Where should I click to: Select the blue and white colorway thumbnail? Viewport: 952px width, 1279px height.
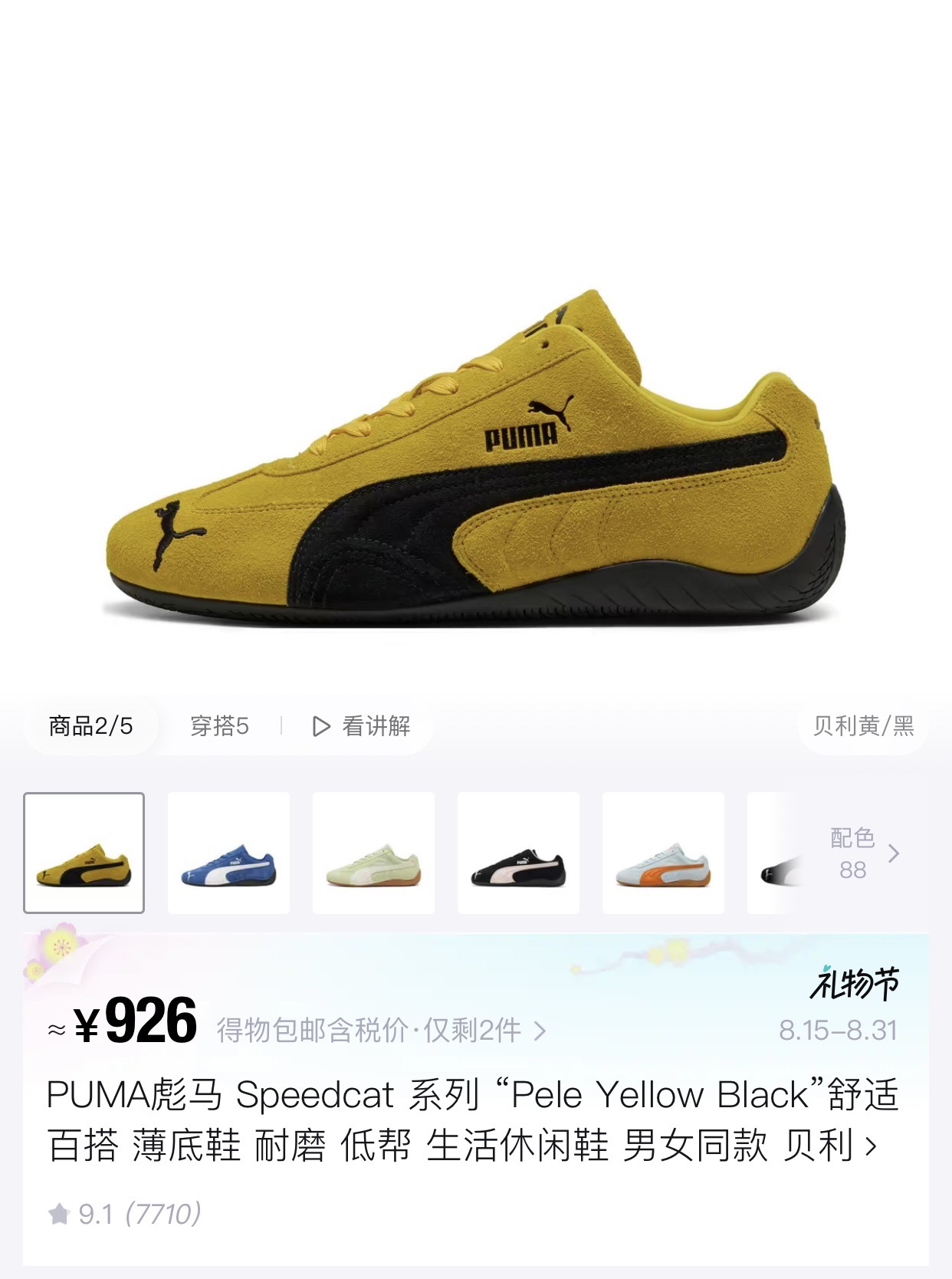(x=228, y=853)
